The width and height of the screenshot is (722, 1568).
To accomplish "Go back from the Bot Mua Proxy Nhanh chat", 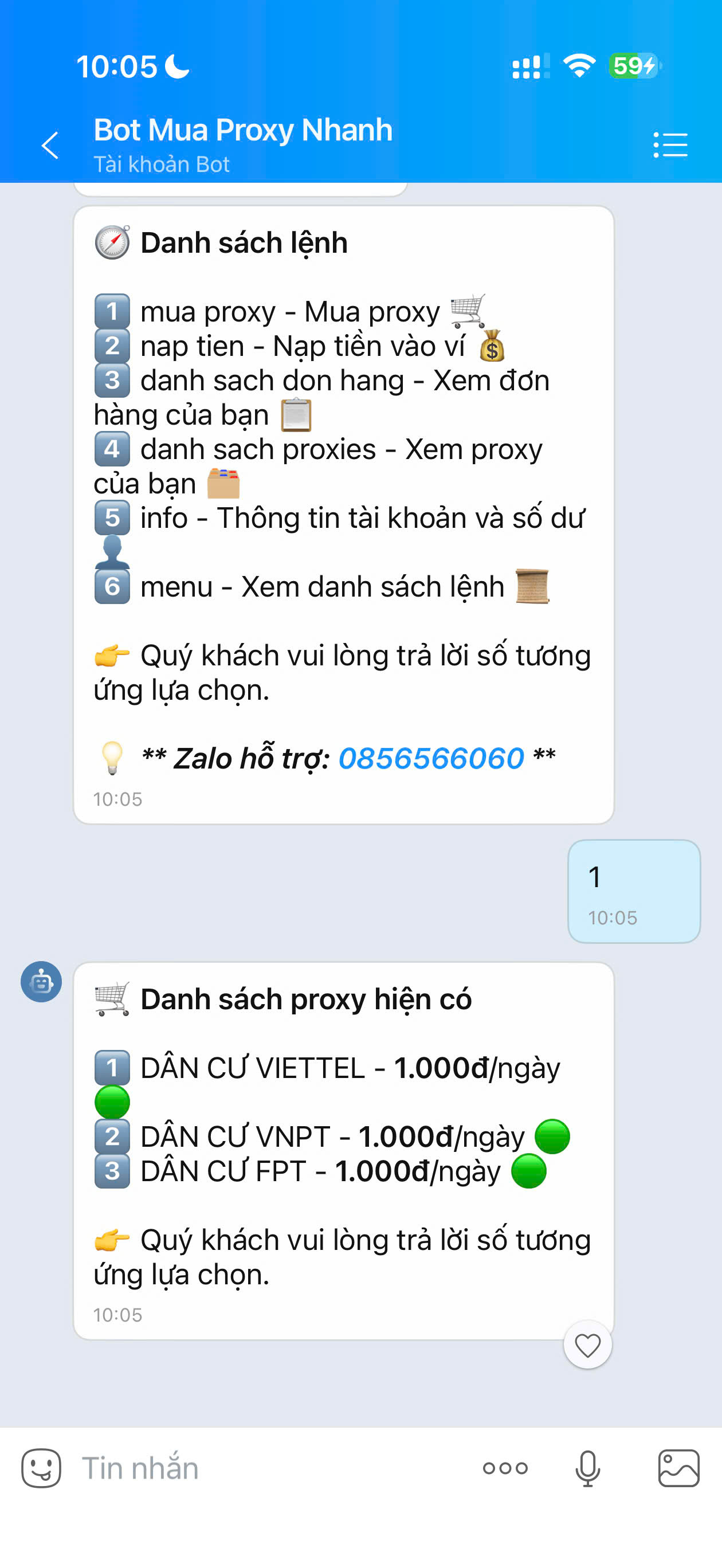I will pyautogui.click(x=50, y=146).
